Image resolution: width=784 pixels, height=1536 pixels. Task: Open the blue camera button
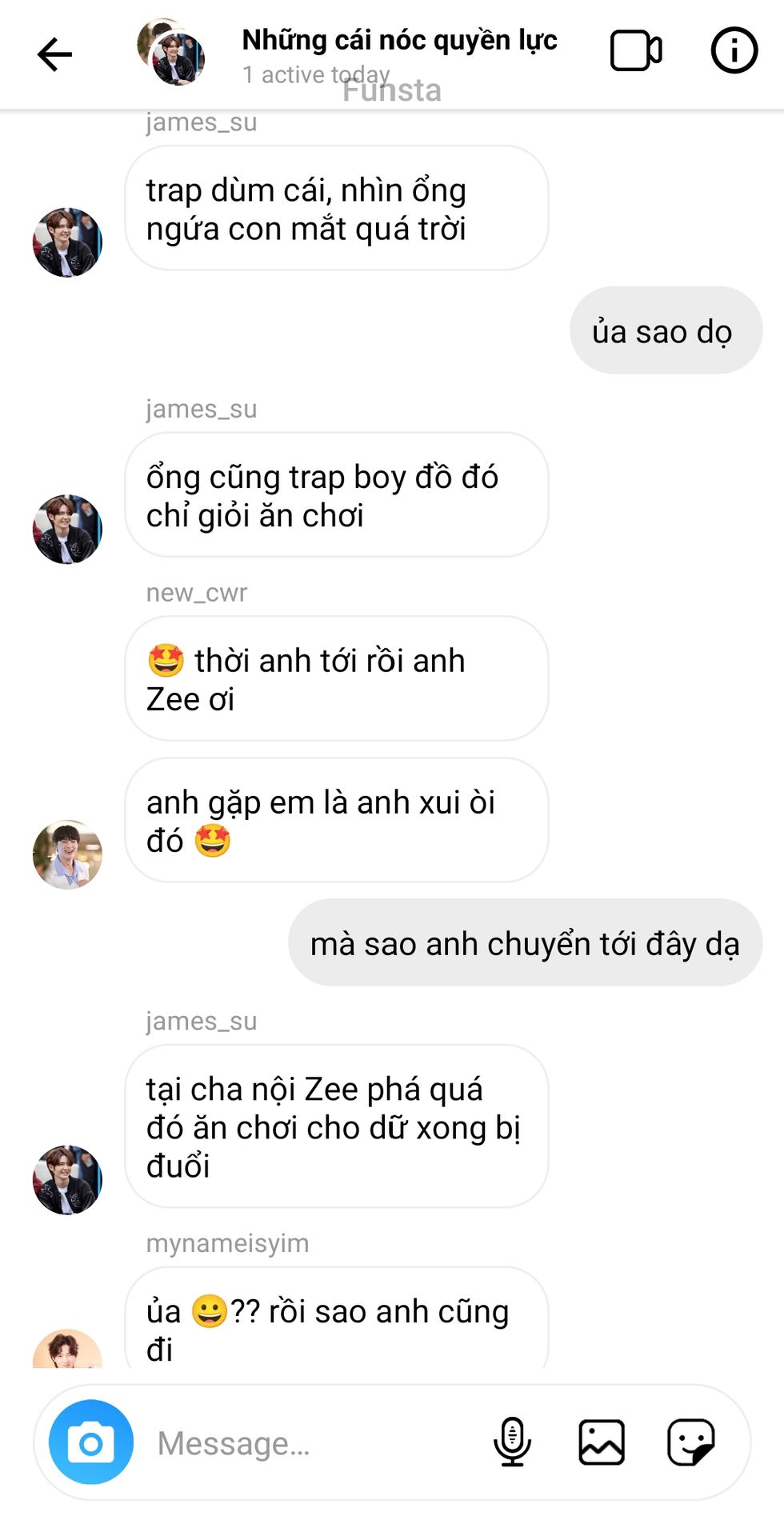click(90, 1442)
